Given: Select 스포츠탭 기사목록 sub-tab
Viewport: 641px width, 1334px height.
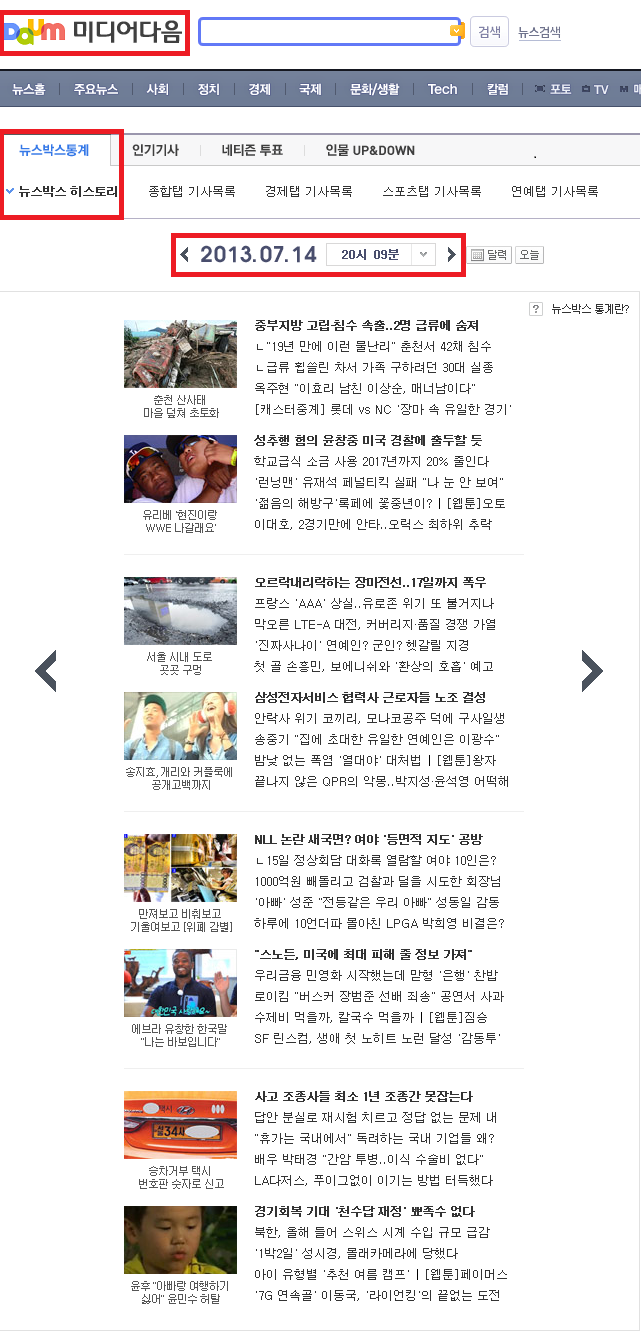Looking at the screenshot, I should [x=432, y=191].
